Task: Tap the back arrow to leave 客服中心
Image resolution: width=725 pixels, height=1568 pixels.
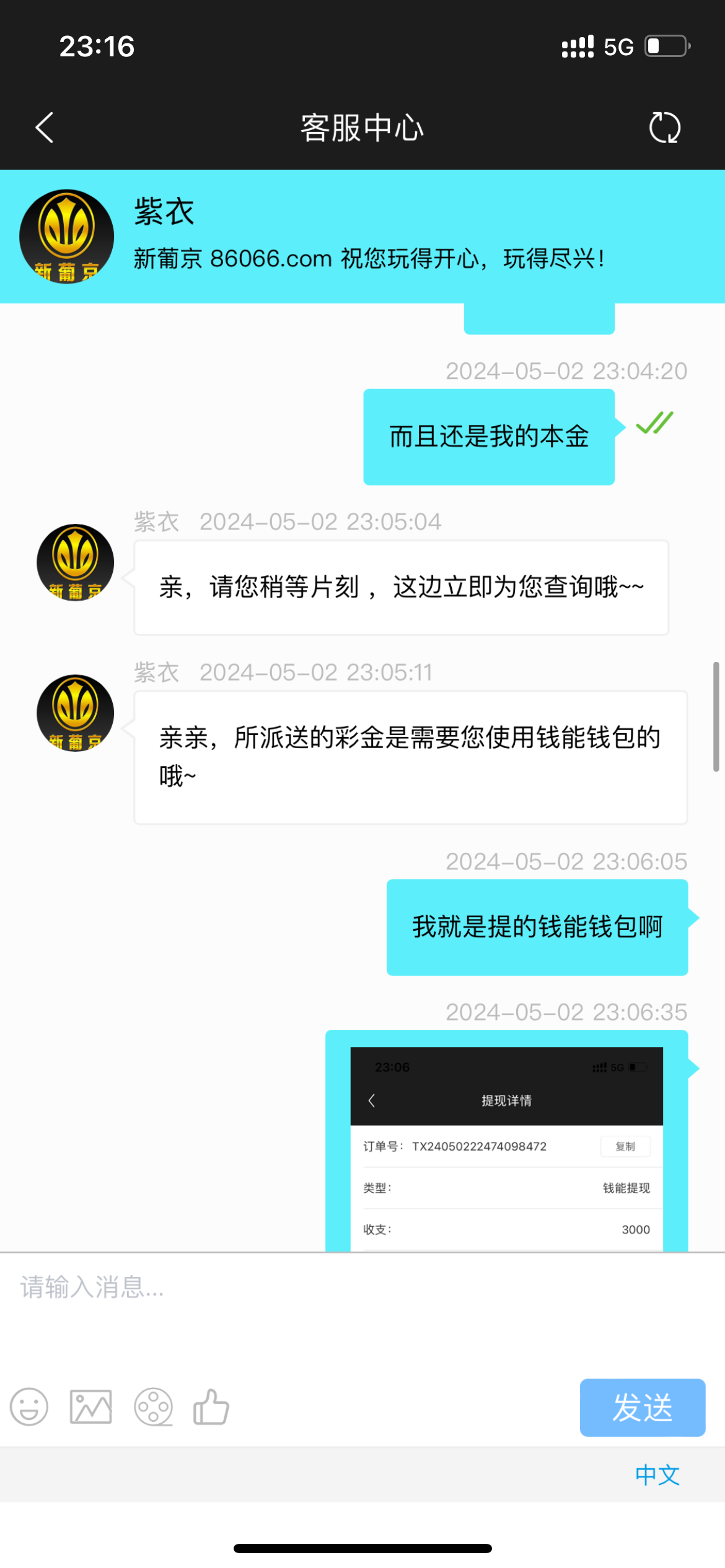Action: (43, 128)
